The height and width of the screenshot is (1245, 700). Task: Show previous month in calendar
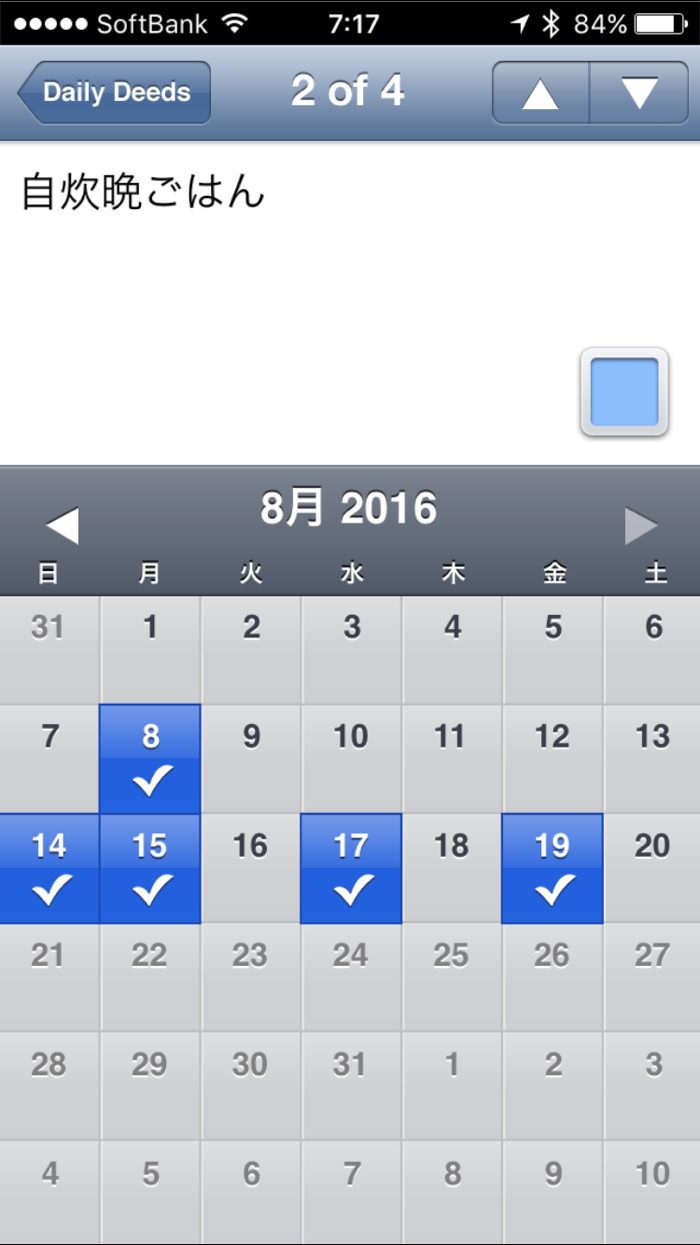62,526
